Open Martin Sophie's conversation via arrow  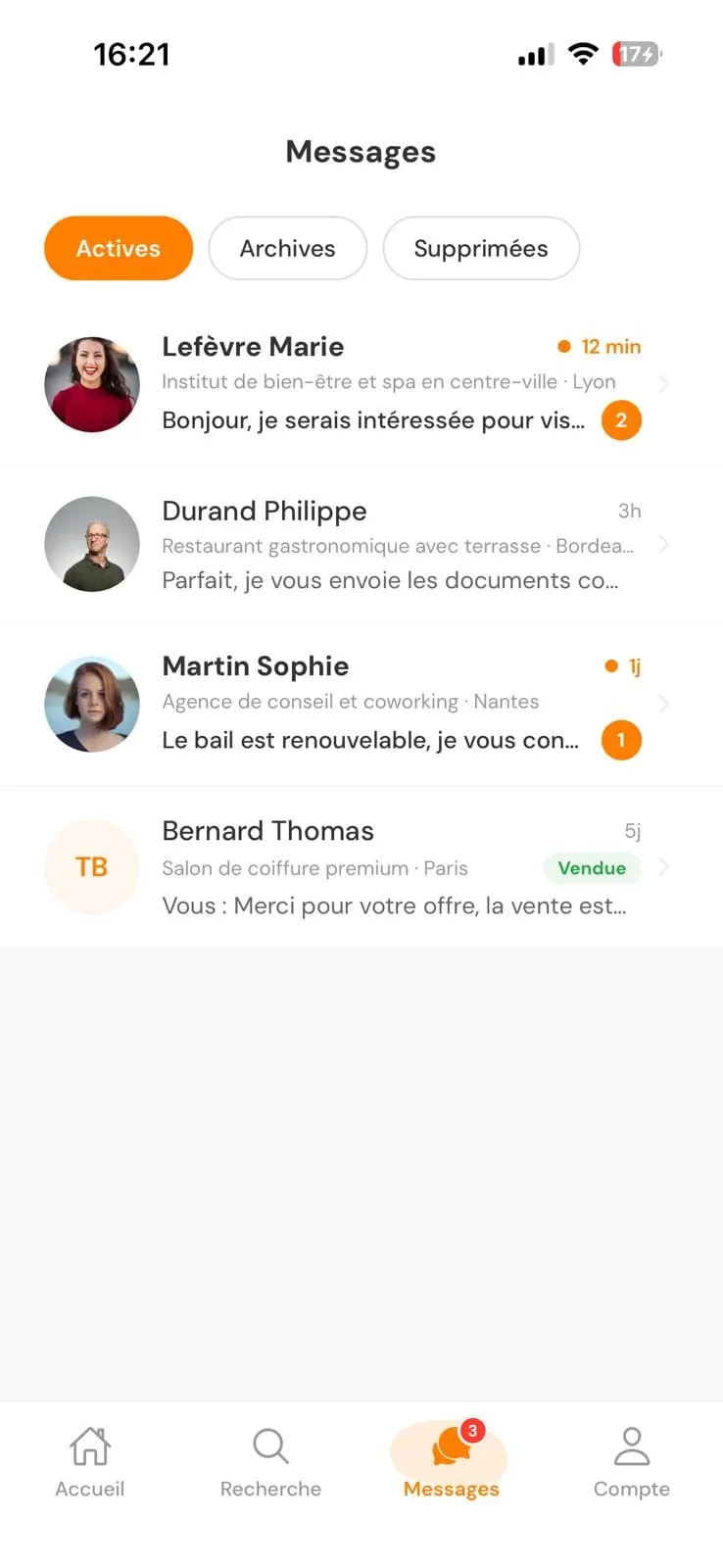[665, 704]
